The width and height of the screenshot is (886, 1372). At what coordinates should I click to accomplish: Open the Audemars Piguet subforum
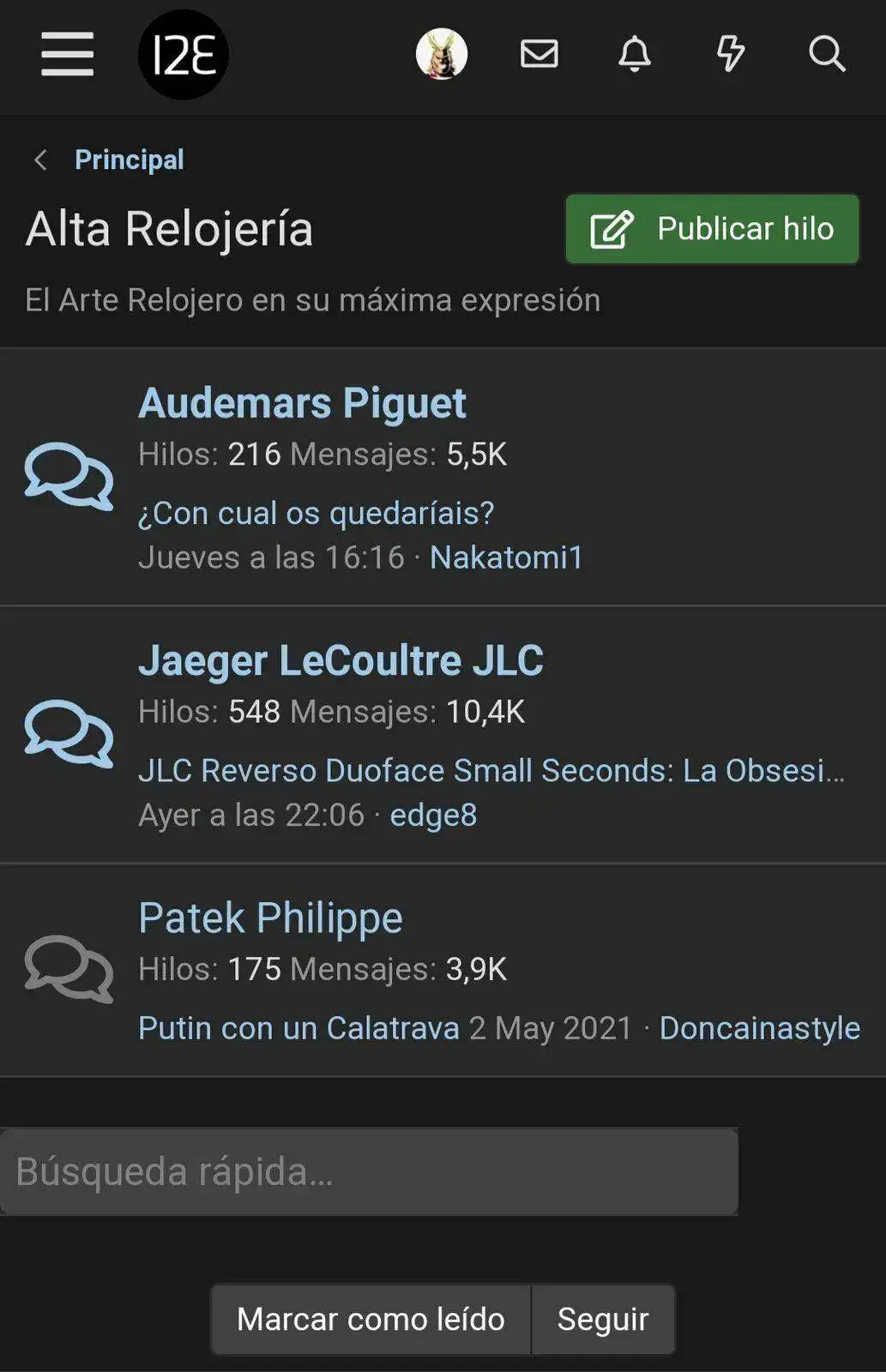point(302,403)
